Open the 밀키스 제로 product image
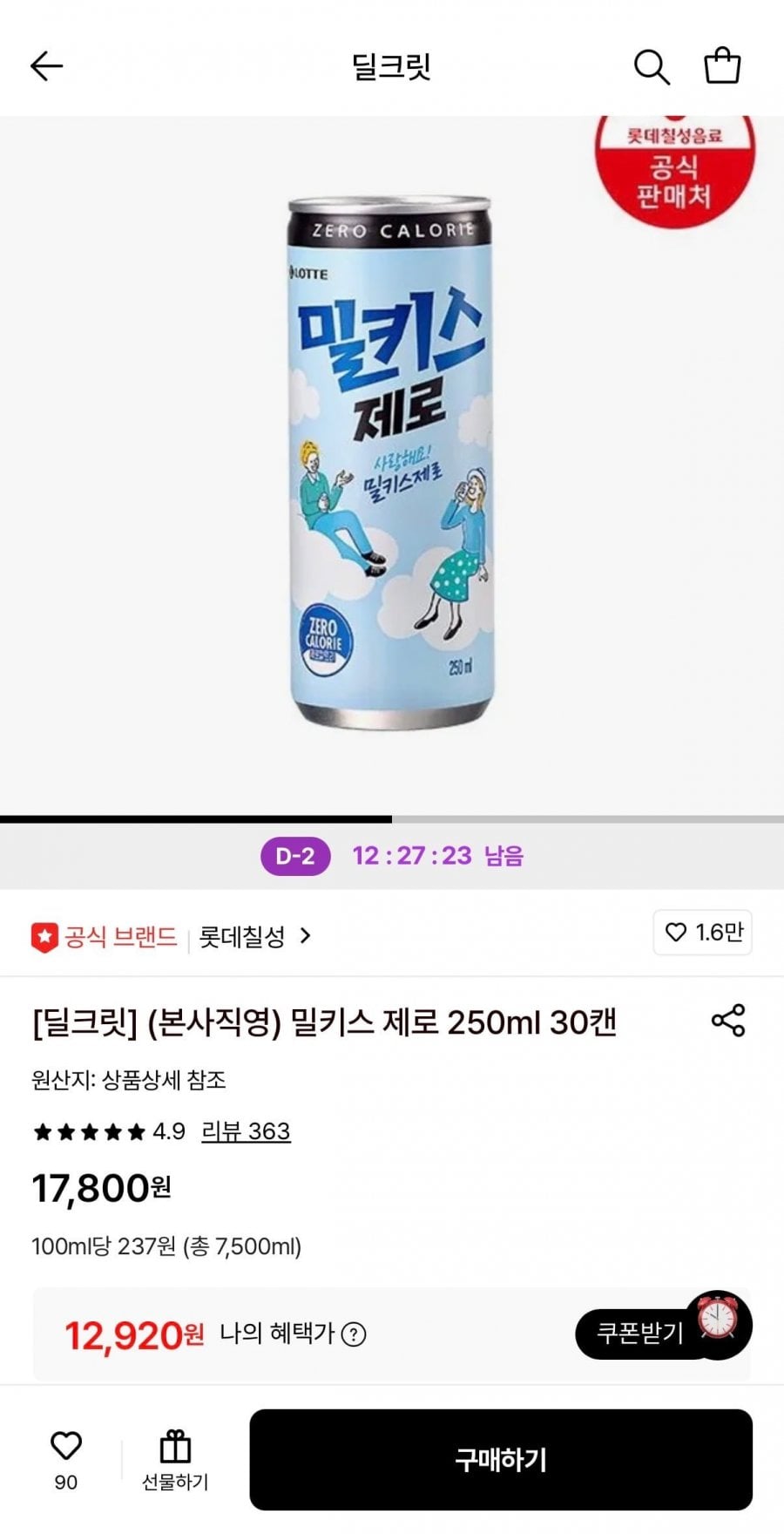Screen dimensions: 784x1534 390,462
